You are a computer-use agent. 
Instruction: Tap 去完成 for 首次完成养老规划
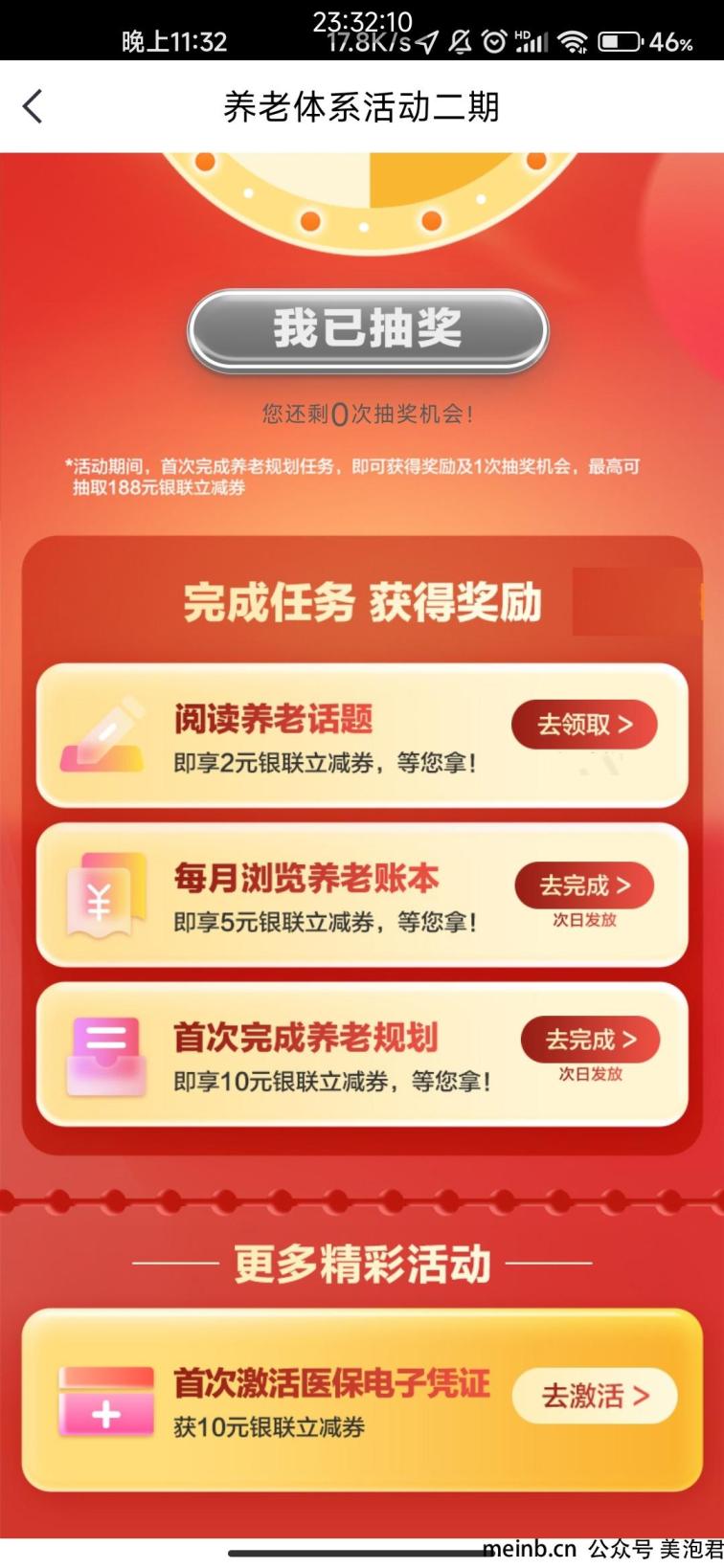(x=590, y=1040)
